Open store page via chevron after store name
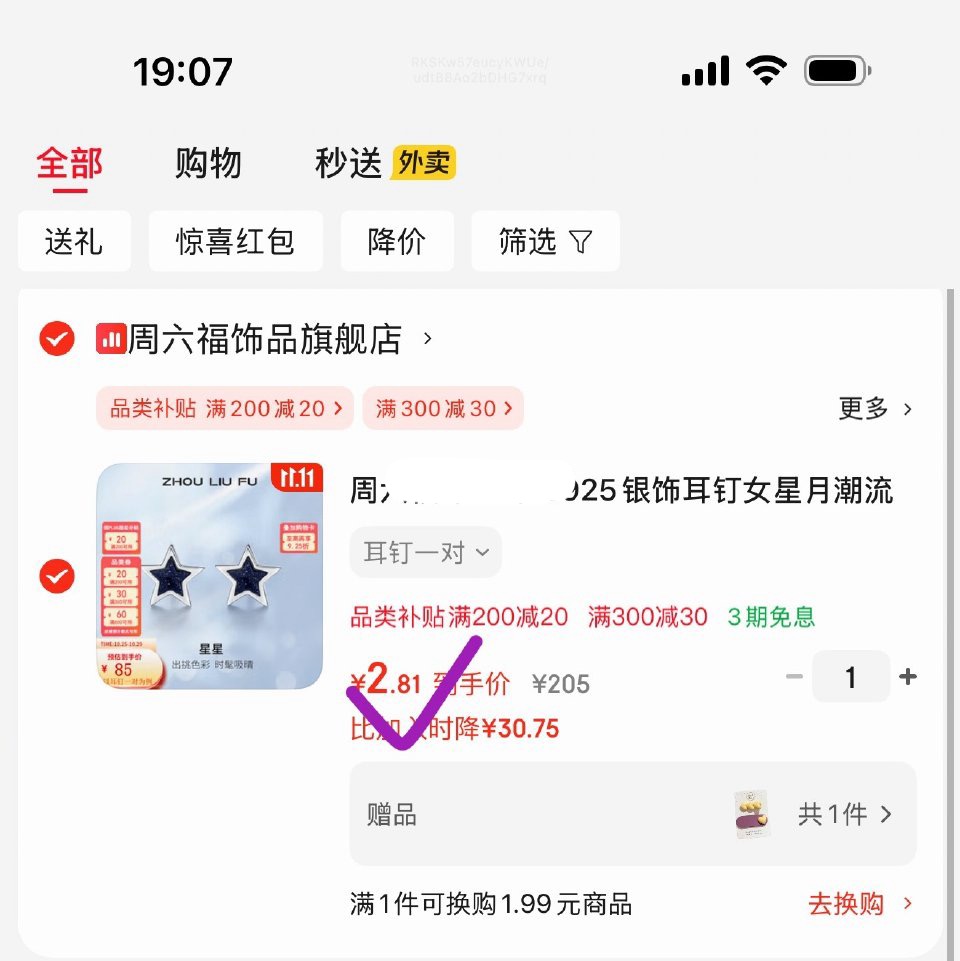This screenshot has width=960, height=961. (427, 339)
